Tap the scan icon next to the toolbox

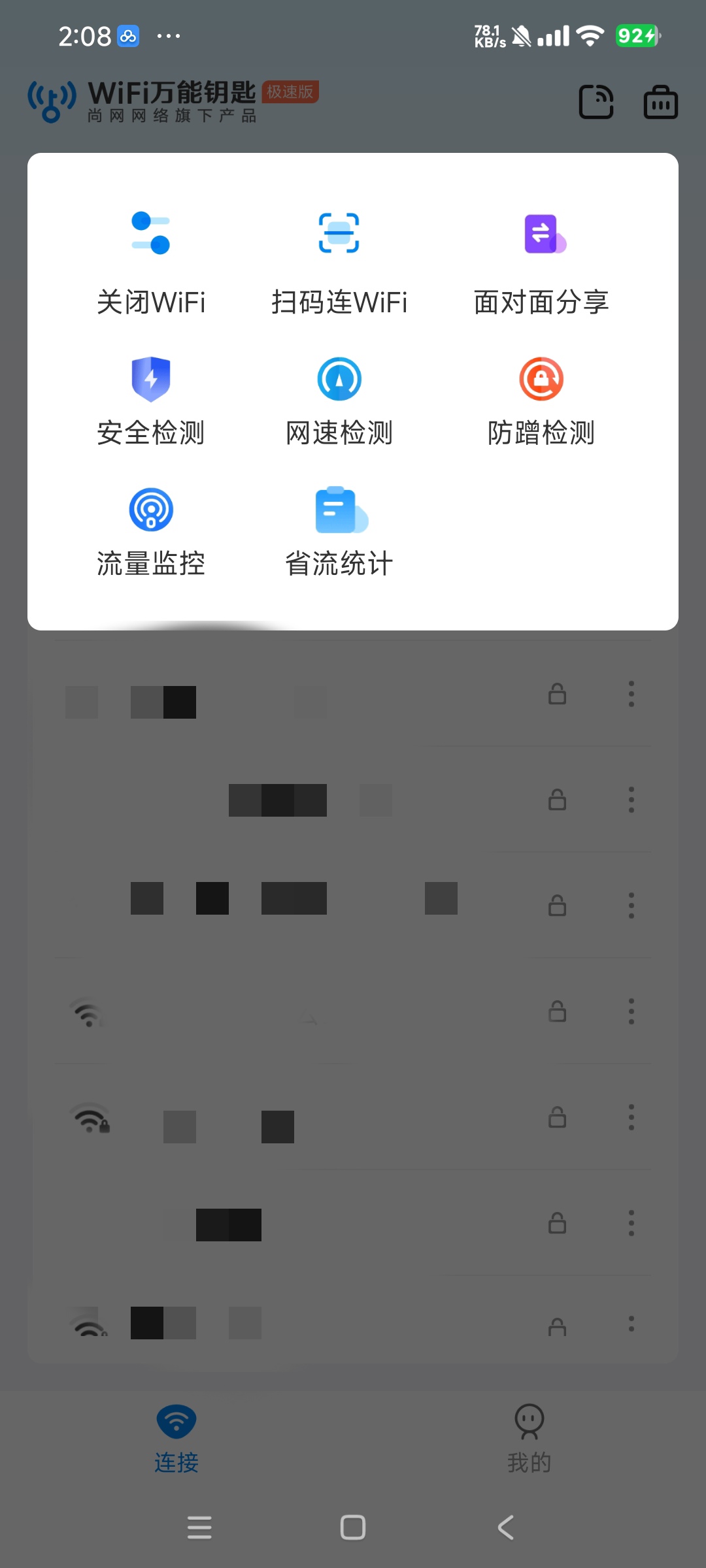[x=596, y=101]
